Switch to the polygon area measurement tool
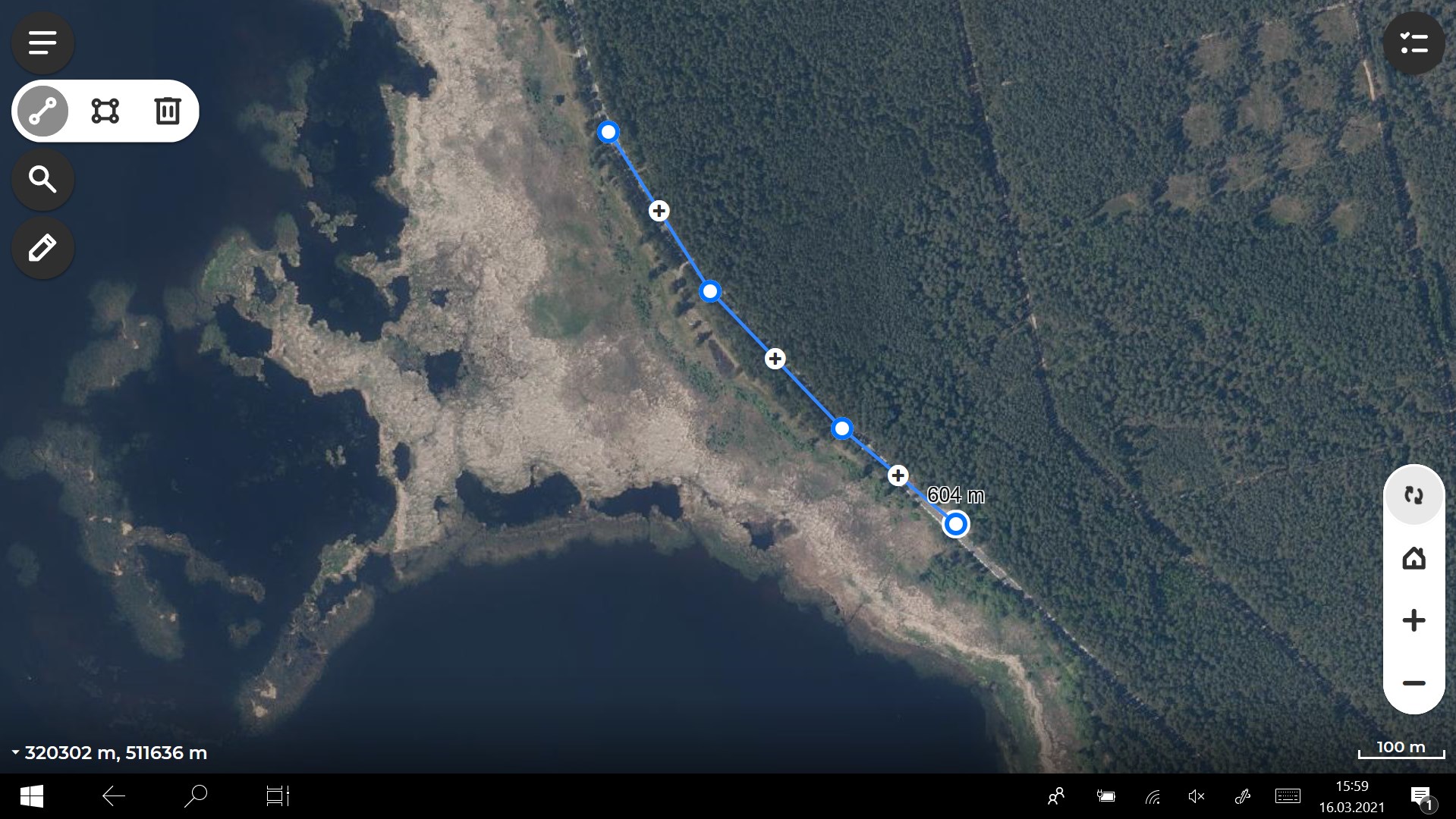The image size is (1456, 819). (x=105, y=111)
